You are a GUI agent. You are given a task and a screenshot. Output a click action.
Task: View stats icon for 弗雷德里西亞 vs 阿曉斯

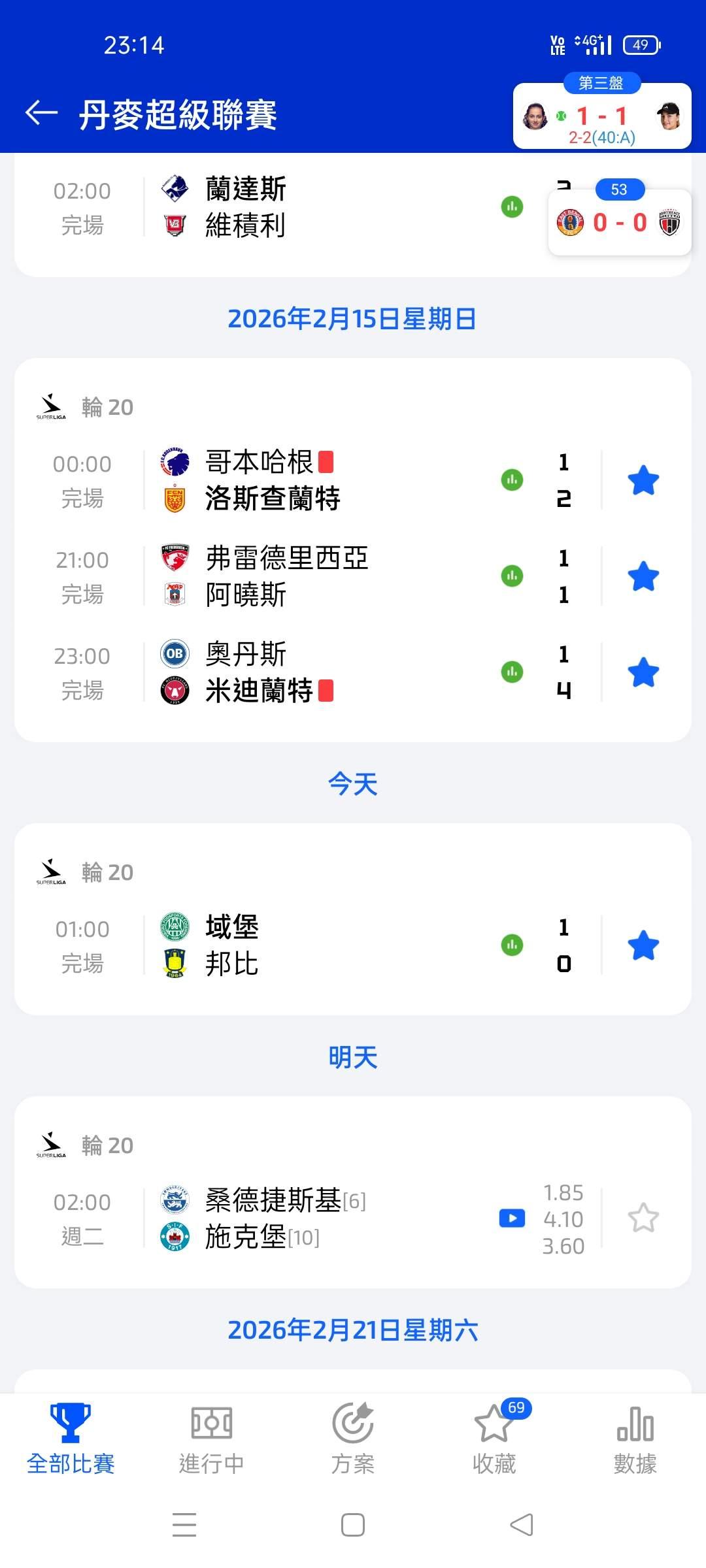coord(512,576)
